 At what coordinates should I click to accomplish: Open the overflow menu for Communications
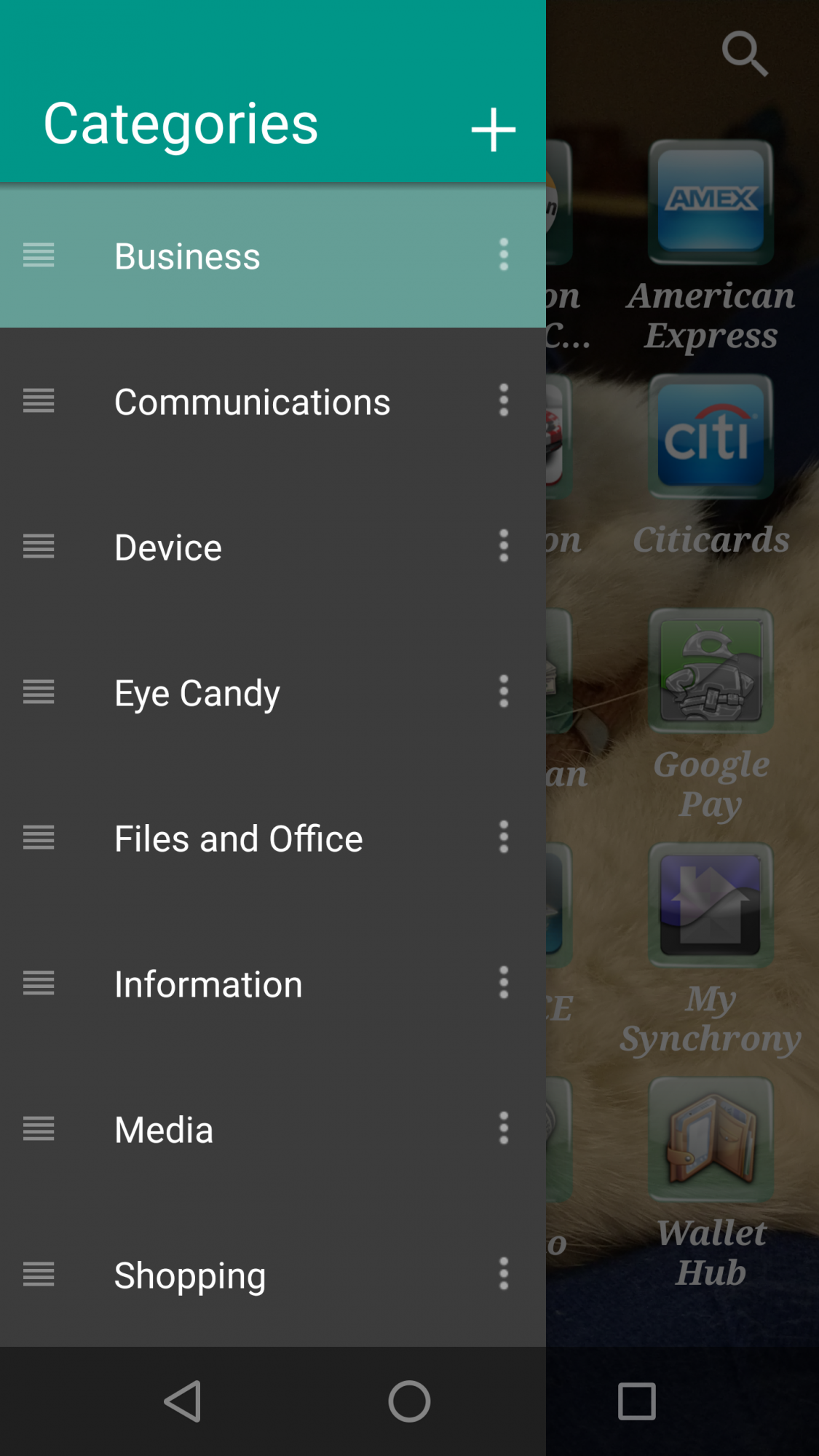(x=503, y=400)
